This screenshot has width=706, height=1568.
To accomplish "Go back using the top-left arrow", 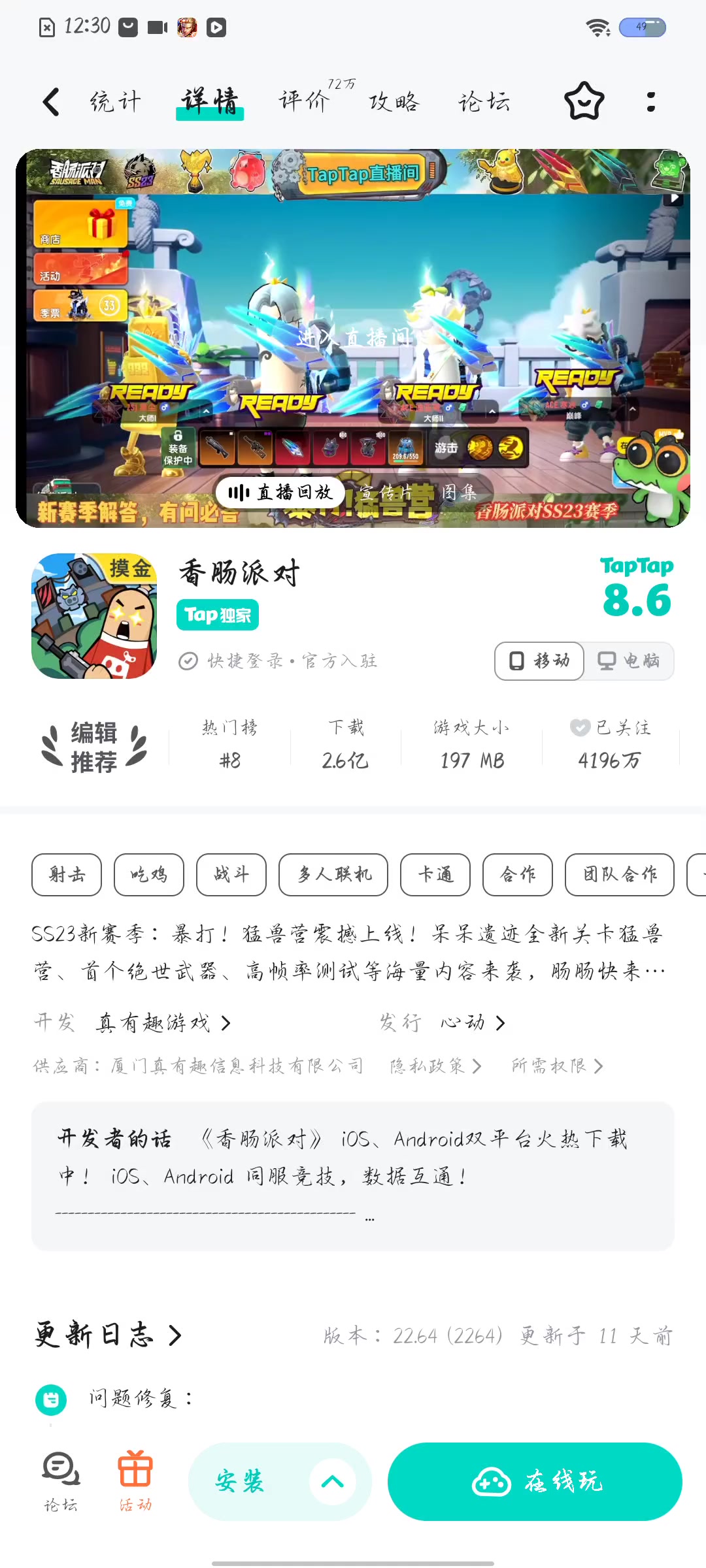I will point(51,102).
